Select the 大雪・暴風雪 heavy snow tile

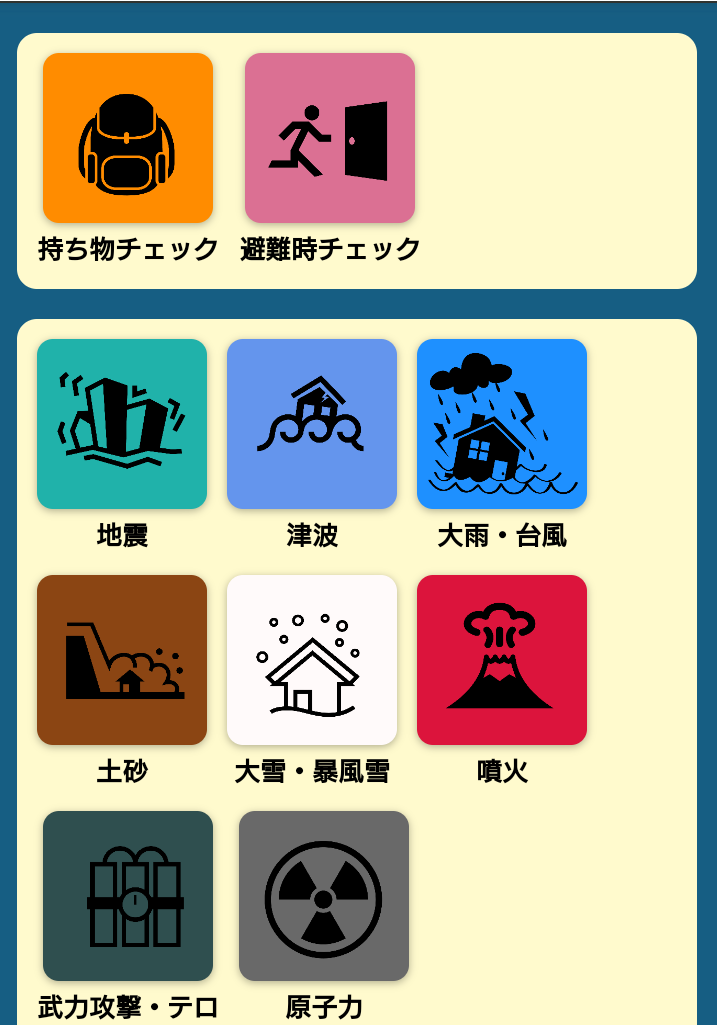[312, 660]
